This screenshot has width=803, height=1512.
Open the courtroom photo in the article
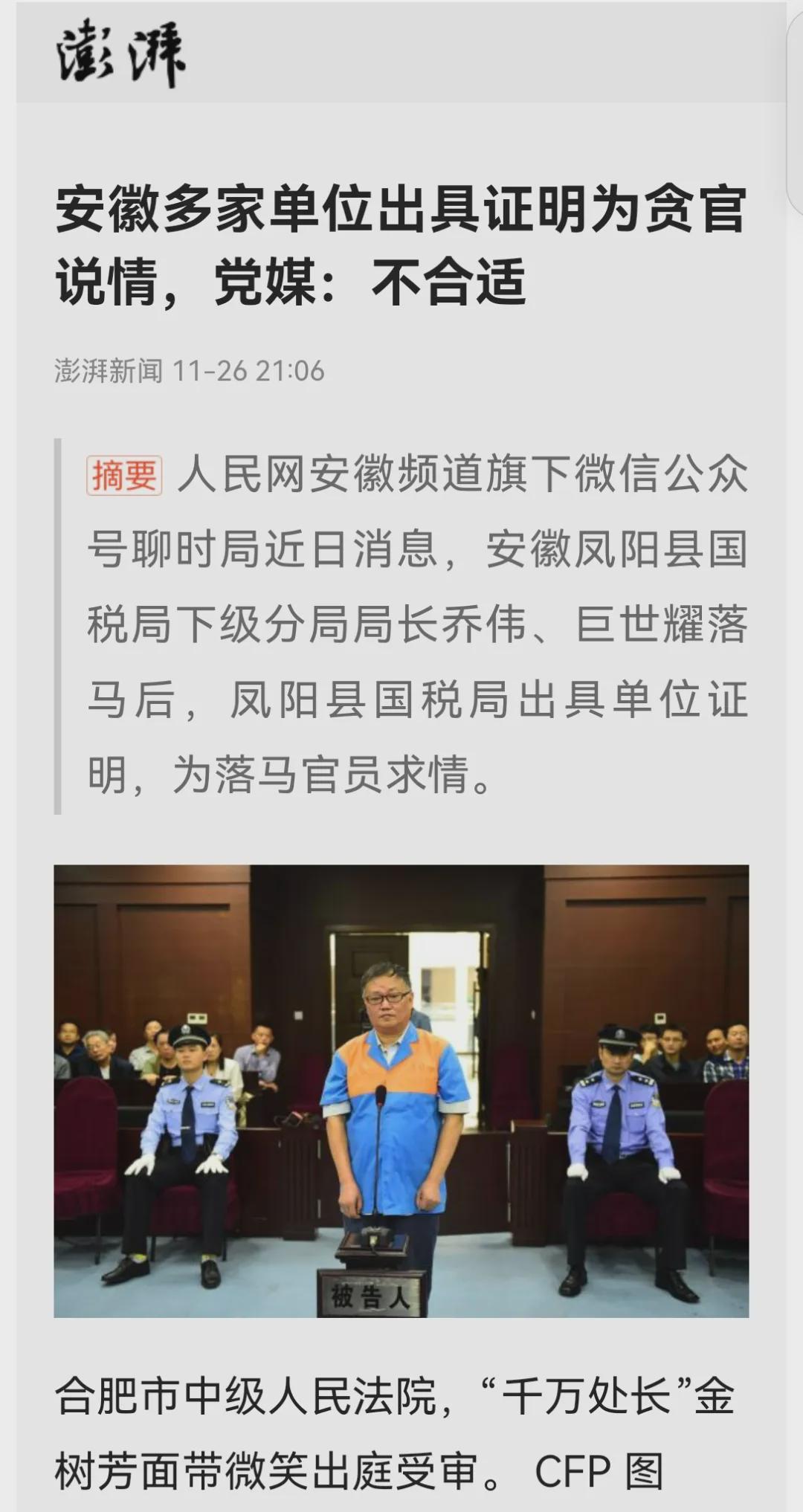[x=401, y=1091]
